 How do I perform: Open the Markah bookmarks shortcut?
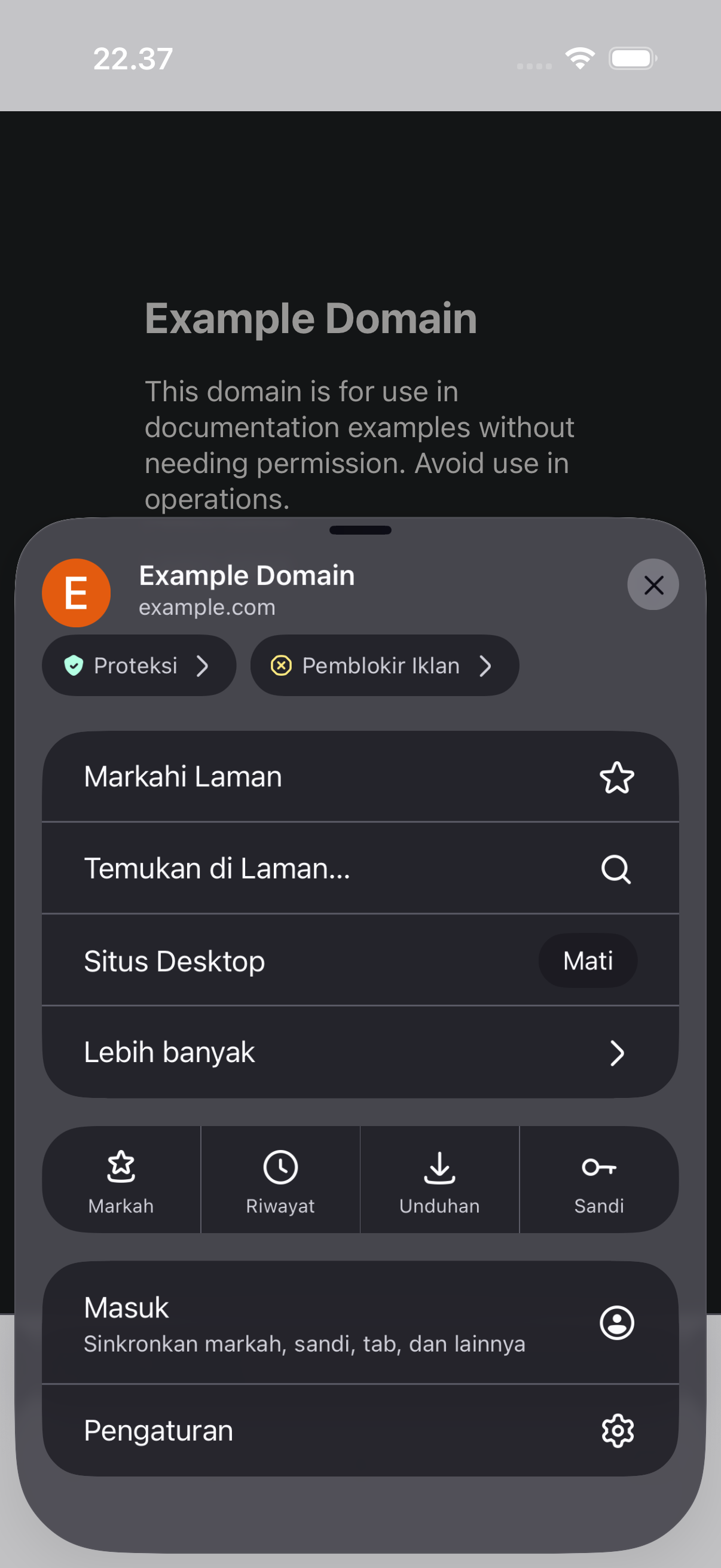pyautogui.click(x=121, y=1180)
